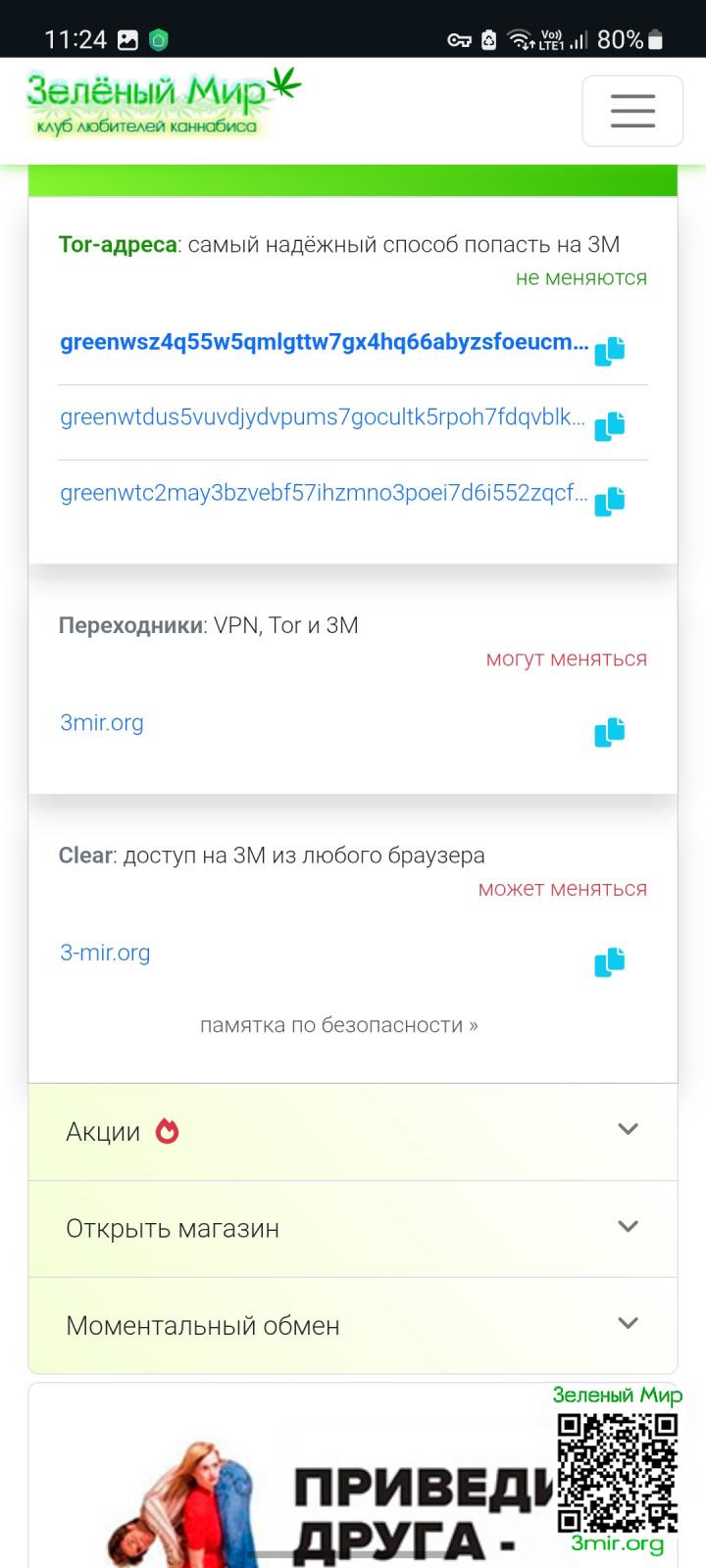Copy the greenwtdus5vuvd Tor address
The width and height of the screenshot is (706, 1568).
[610, 425]
